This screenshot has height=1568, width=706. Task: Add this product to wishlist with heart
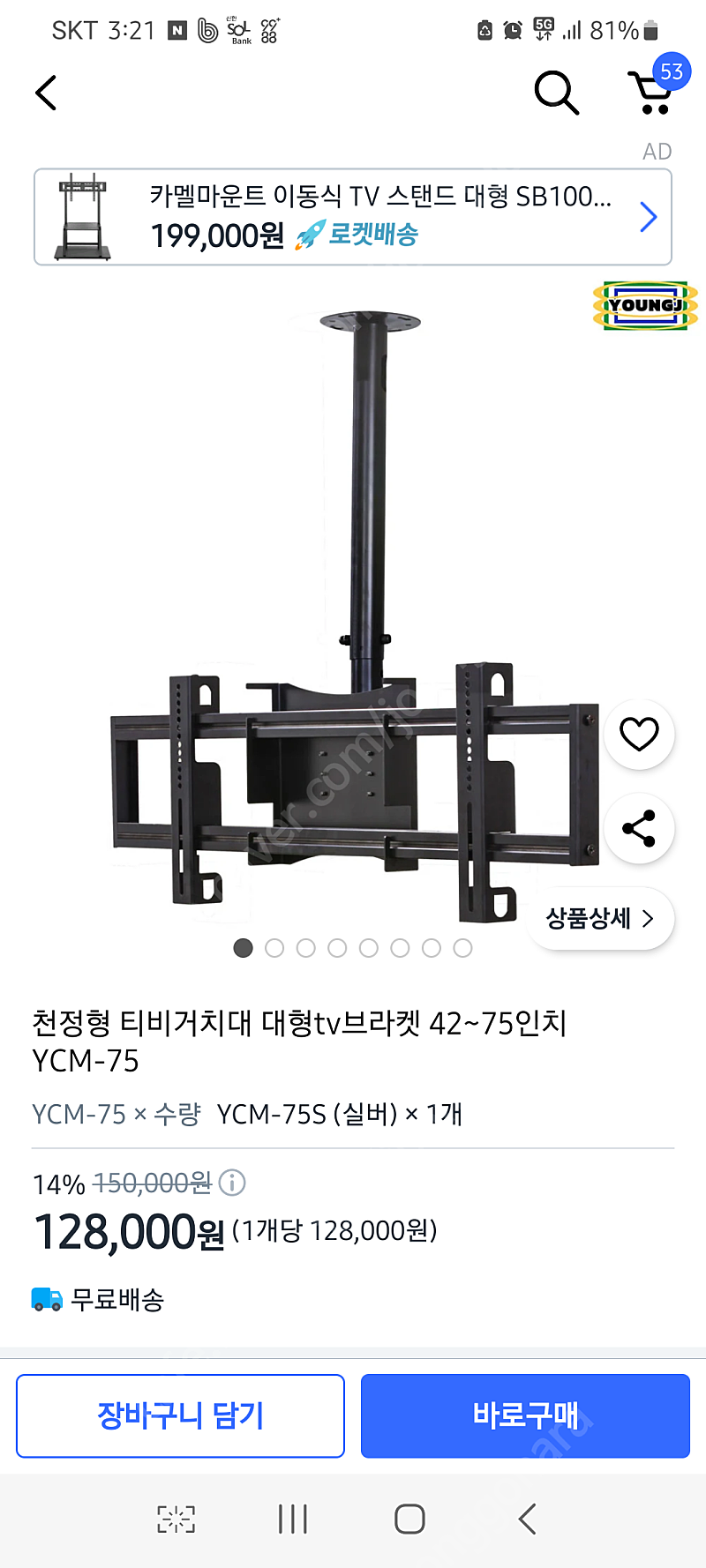(639, 734)
